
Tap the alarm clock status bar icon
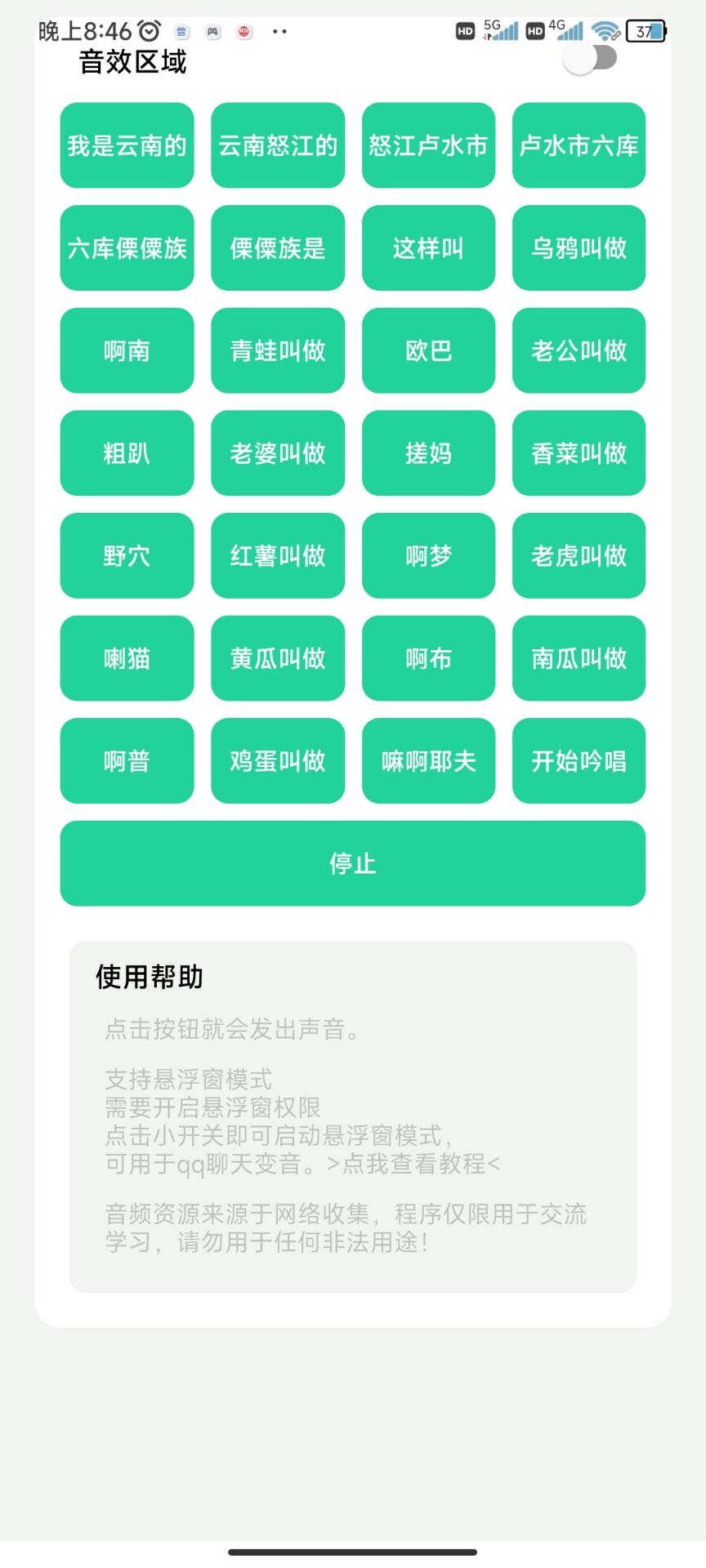click(147, 31)
